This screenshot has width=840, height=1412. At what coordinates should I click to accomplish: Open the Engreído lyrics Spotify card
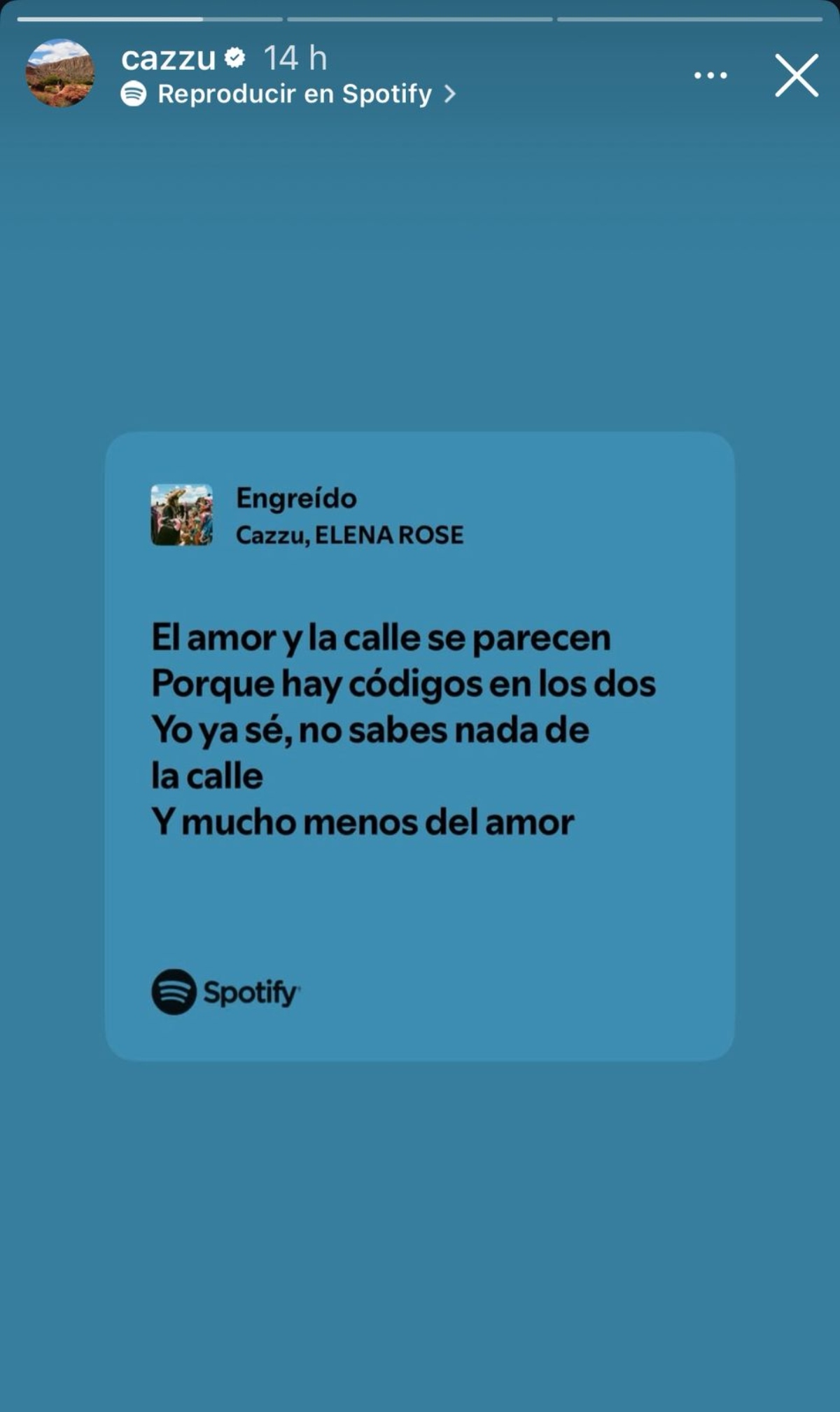[420, 746]
